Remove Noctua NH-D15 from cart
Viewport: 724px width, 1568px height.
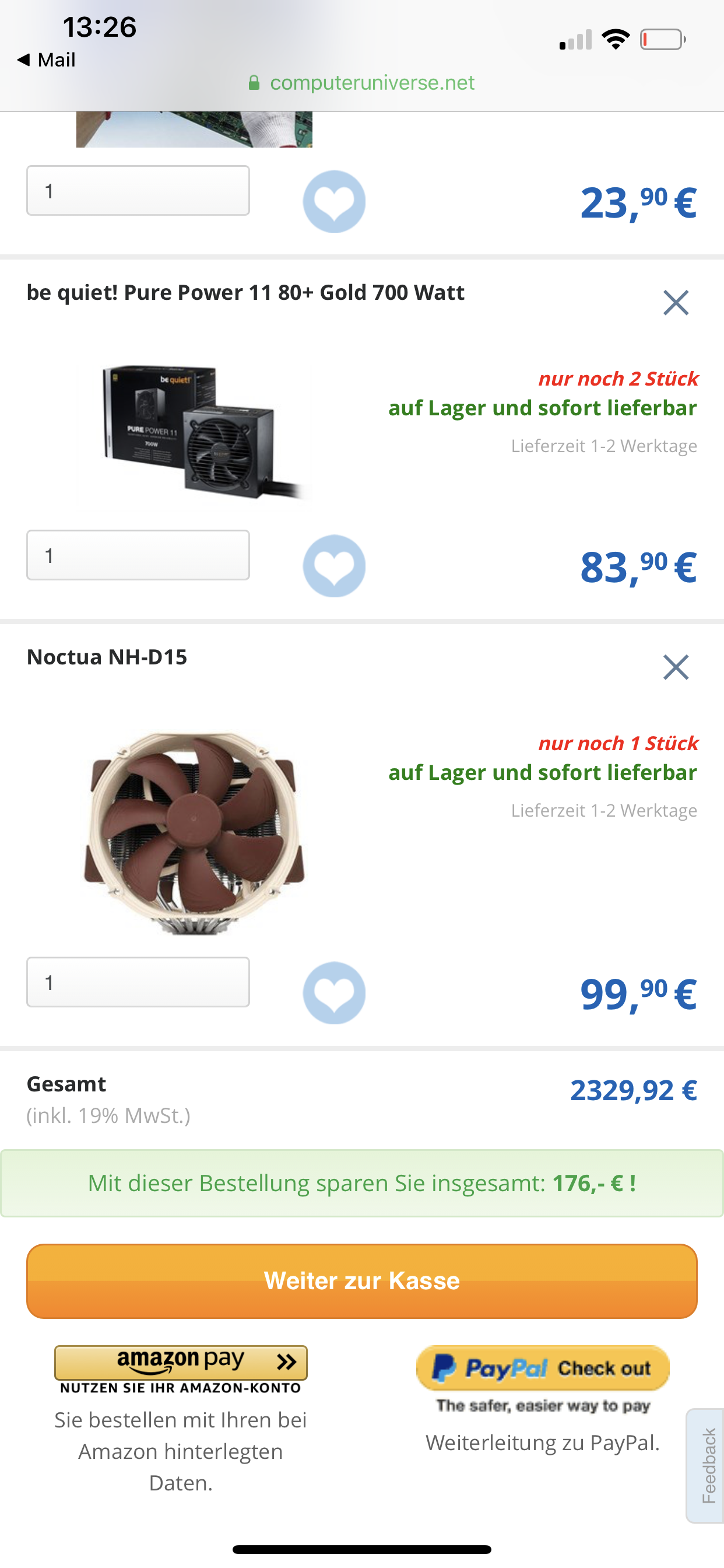click(x=676, y=667)
